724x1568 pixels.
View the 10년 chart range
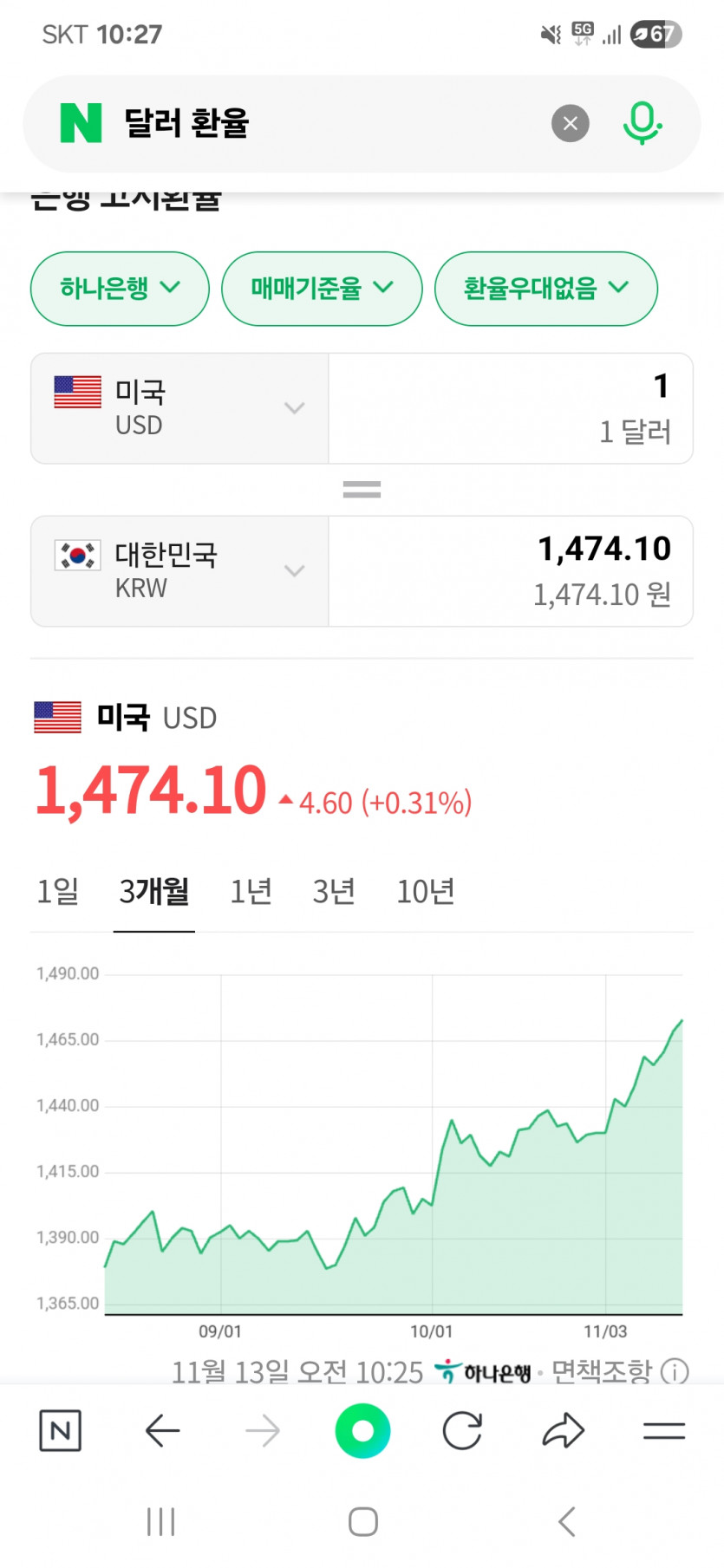[425, 891]
